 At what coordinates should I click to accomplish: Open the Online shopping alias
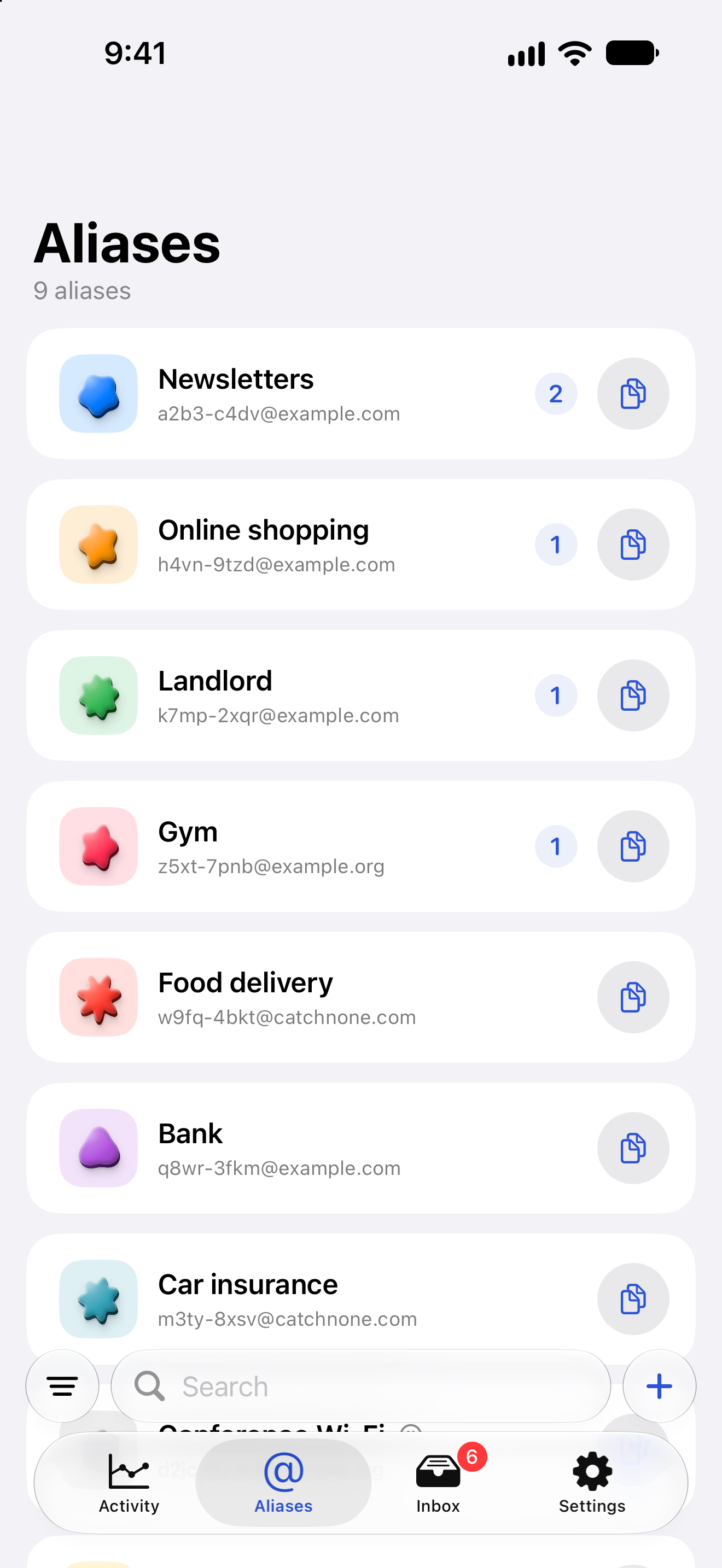(x=360, y=544)
